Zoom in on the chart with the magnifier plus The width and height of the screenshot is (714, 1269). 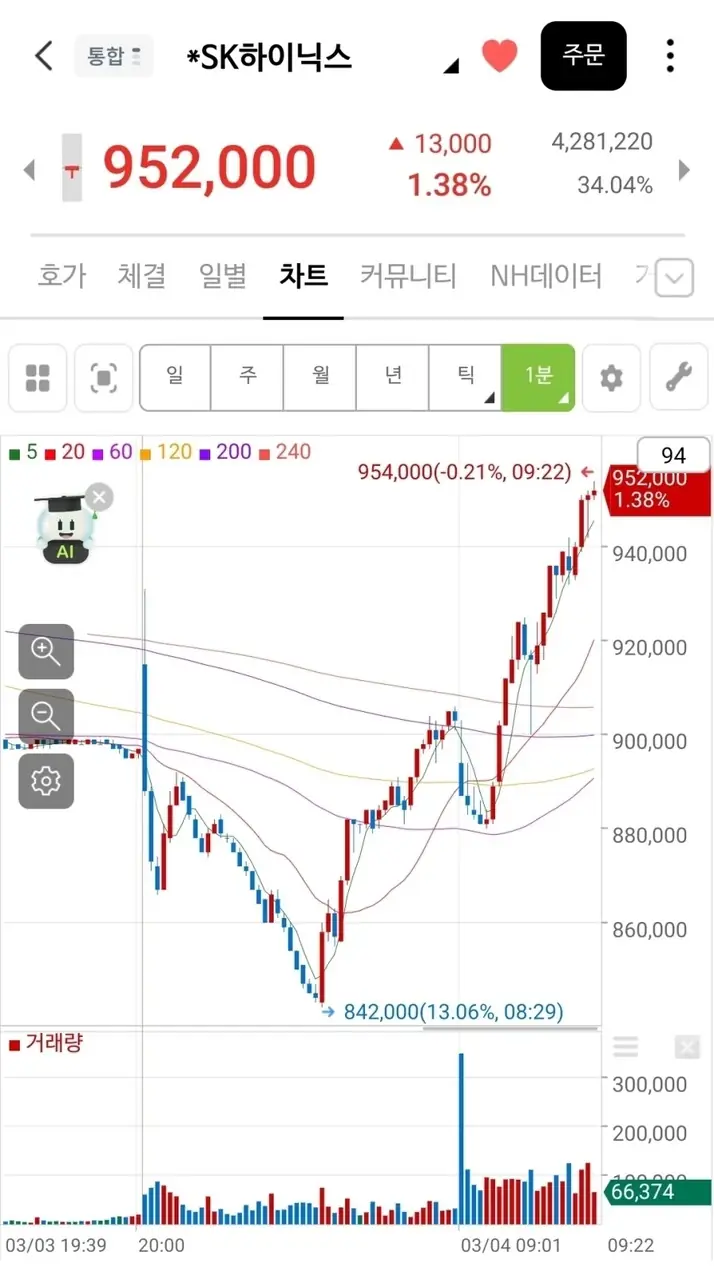coord(46,652)
